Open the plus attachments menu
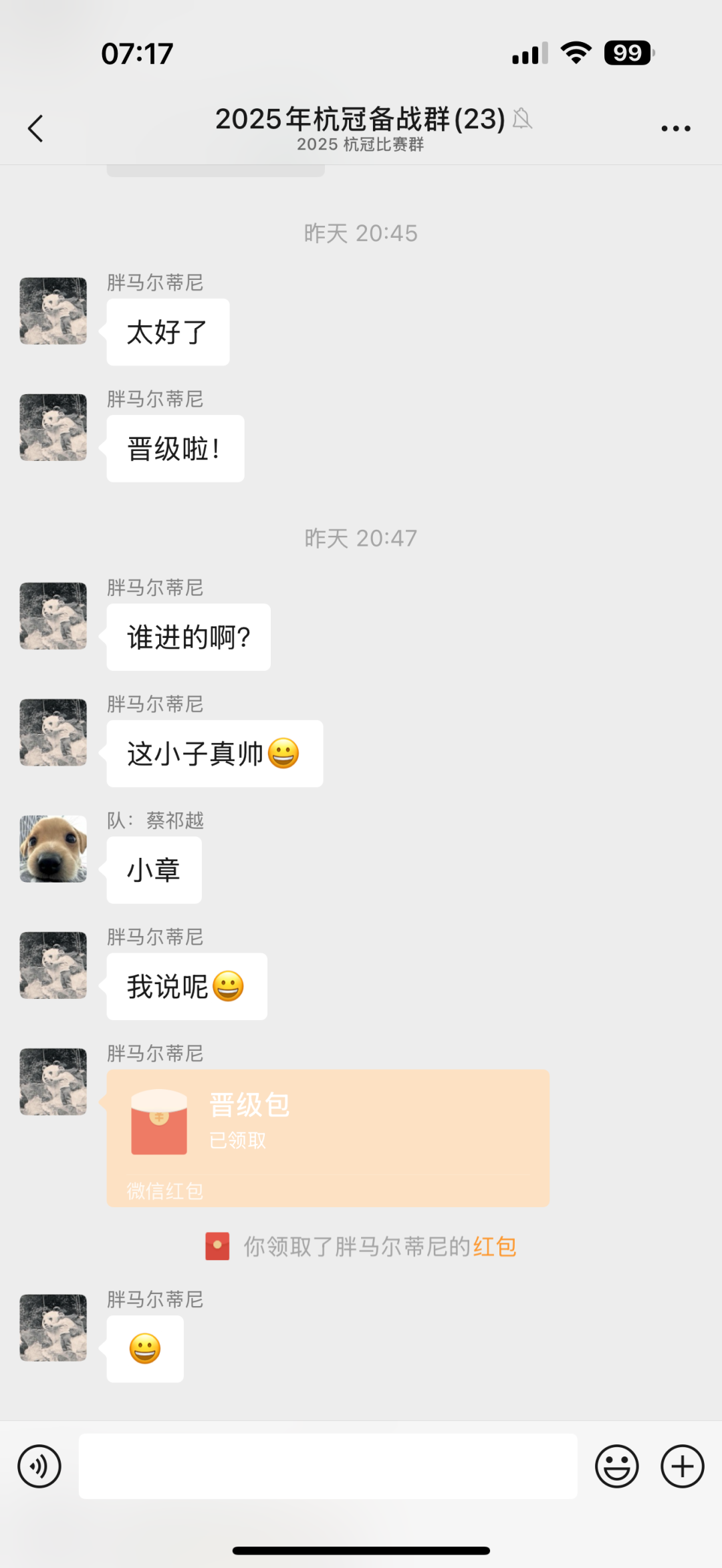This screenshot has height=1568, width=722. click(682, 1466)
